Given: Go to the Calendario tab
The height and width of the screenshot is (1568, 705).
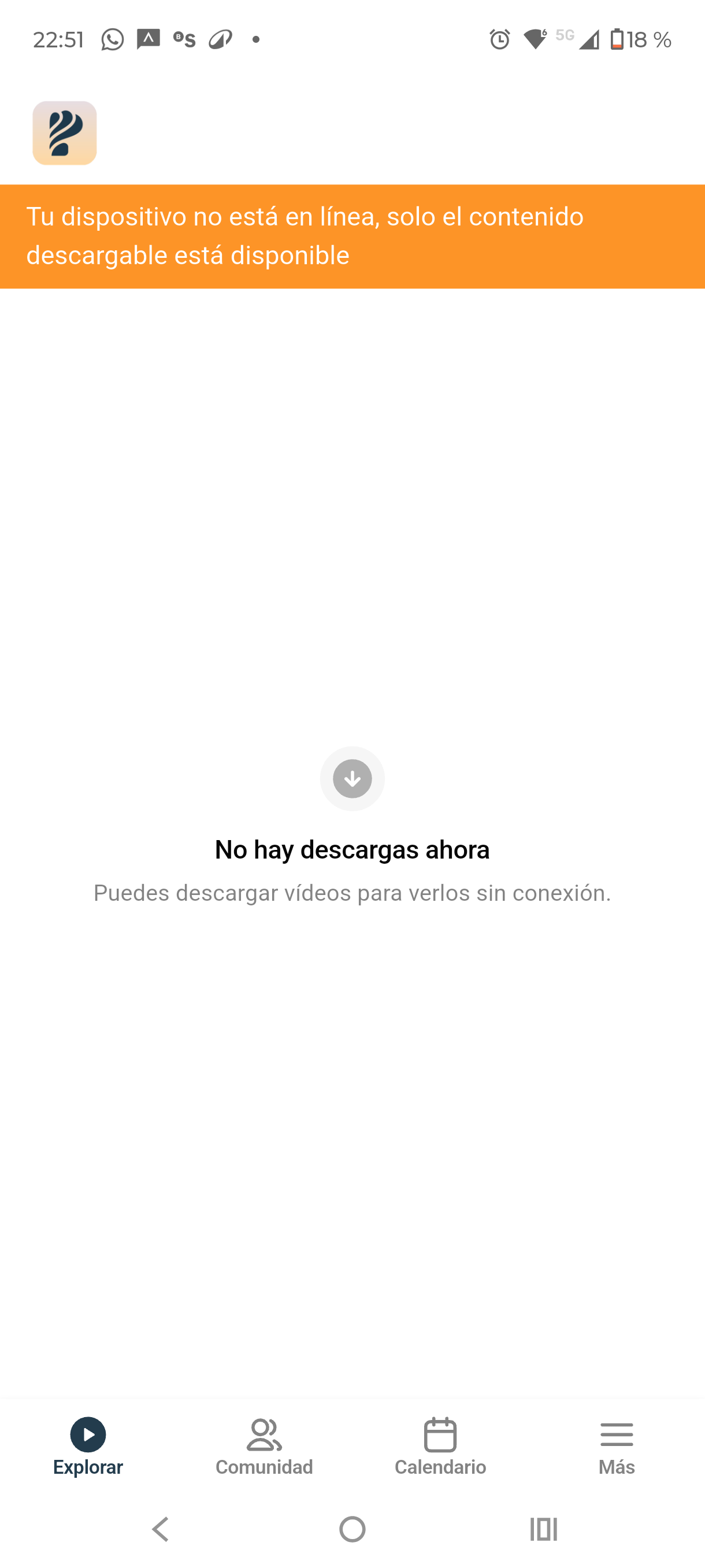Looking at the screenshot, I should 440,1446.
